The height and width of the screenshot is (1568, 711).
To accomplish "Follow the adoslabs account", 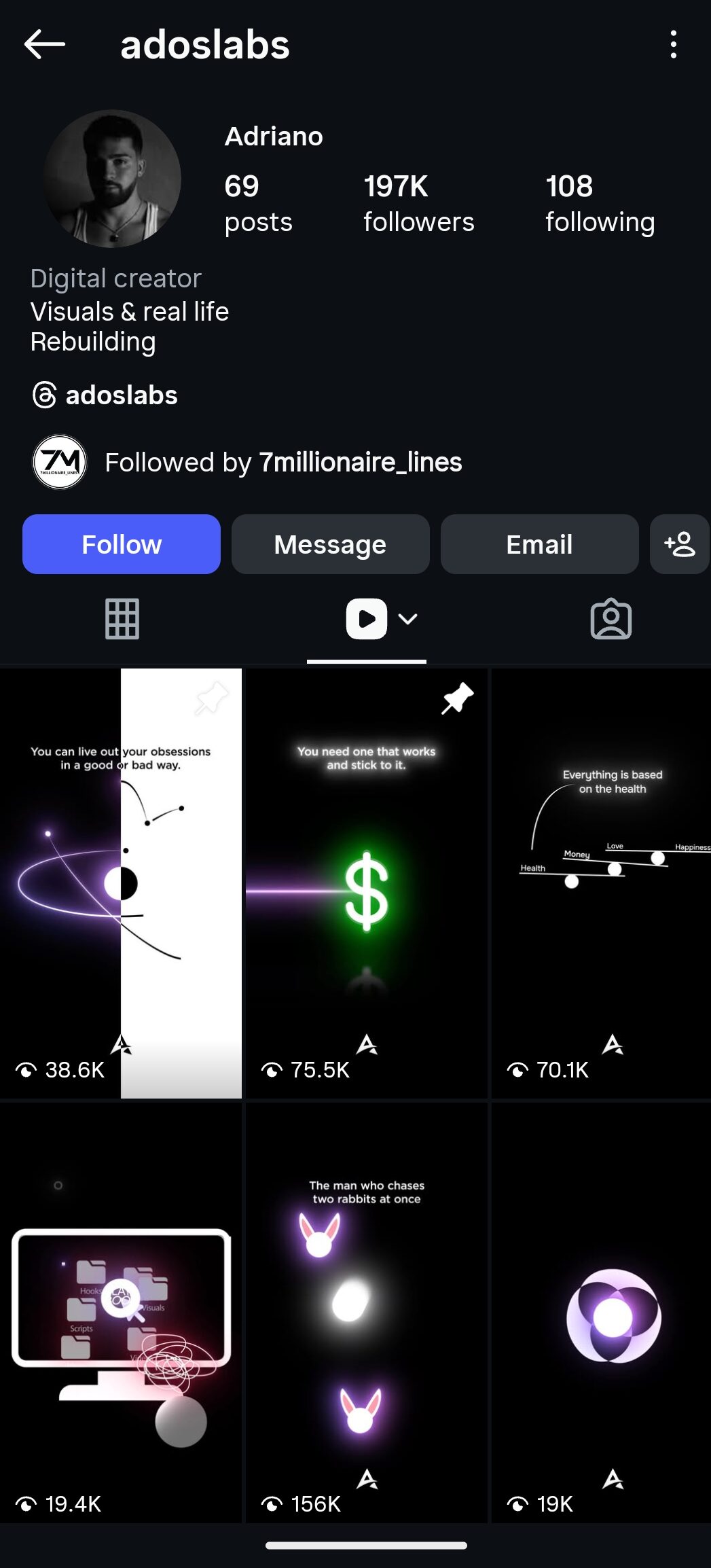I will point(122,544).
